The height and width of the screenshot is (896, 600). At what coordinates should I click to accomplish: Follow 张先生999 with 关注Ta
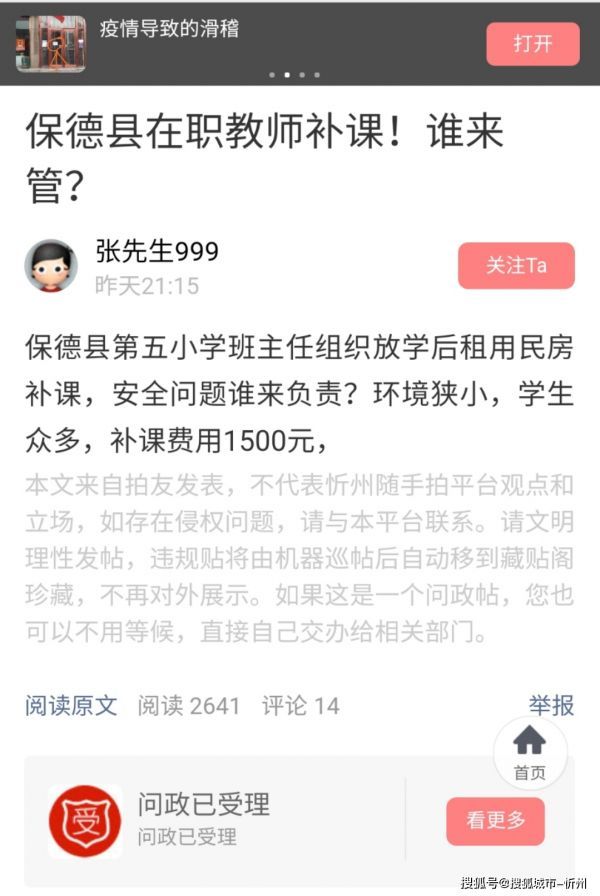coord(516,266)
